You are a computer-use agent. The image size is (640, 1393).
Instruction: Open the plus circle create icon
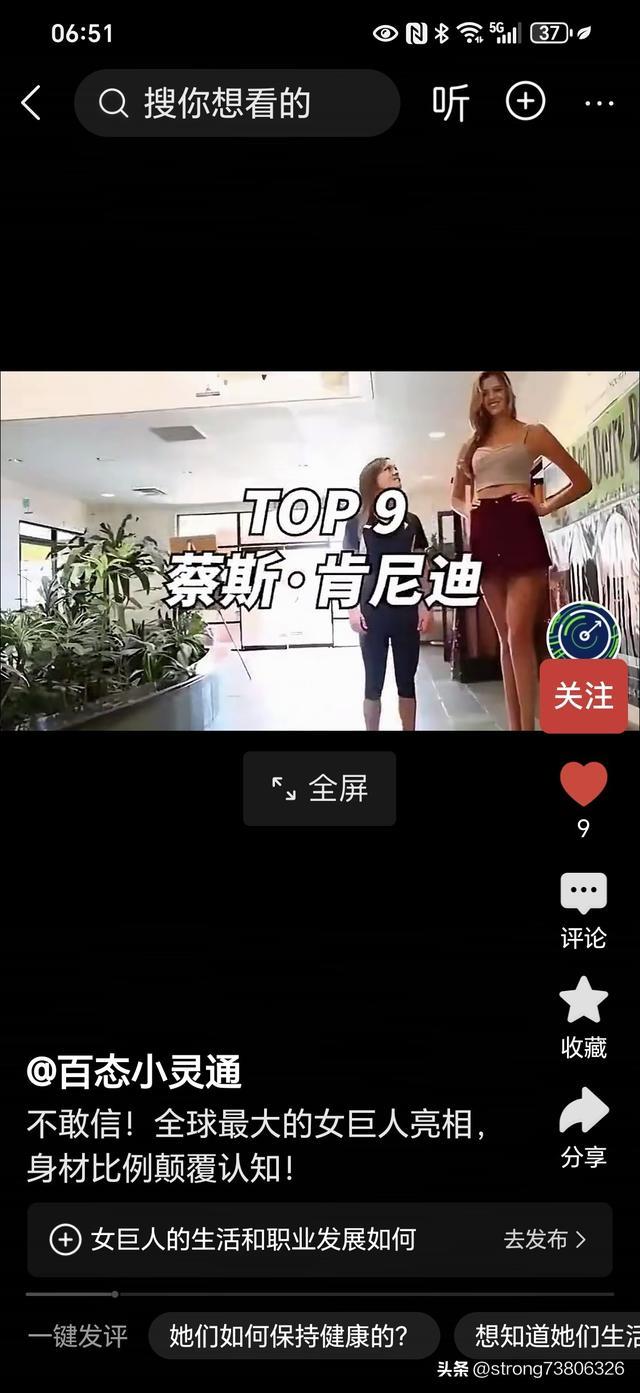click(x=525, y=102)
